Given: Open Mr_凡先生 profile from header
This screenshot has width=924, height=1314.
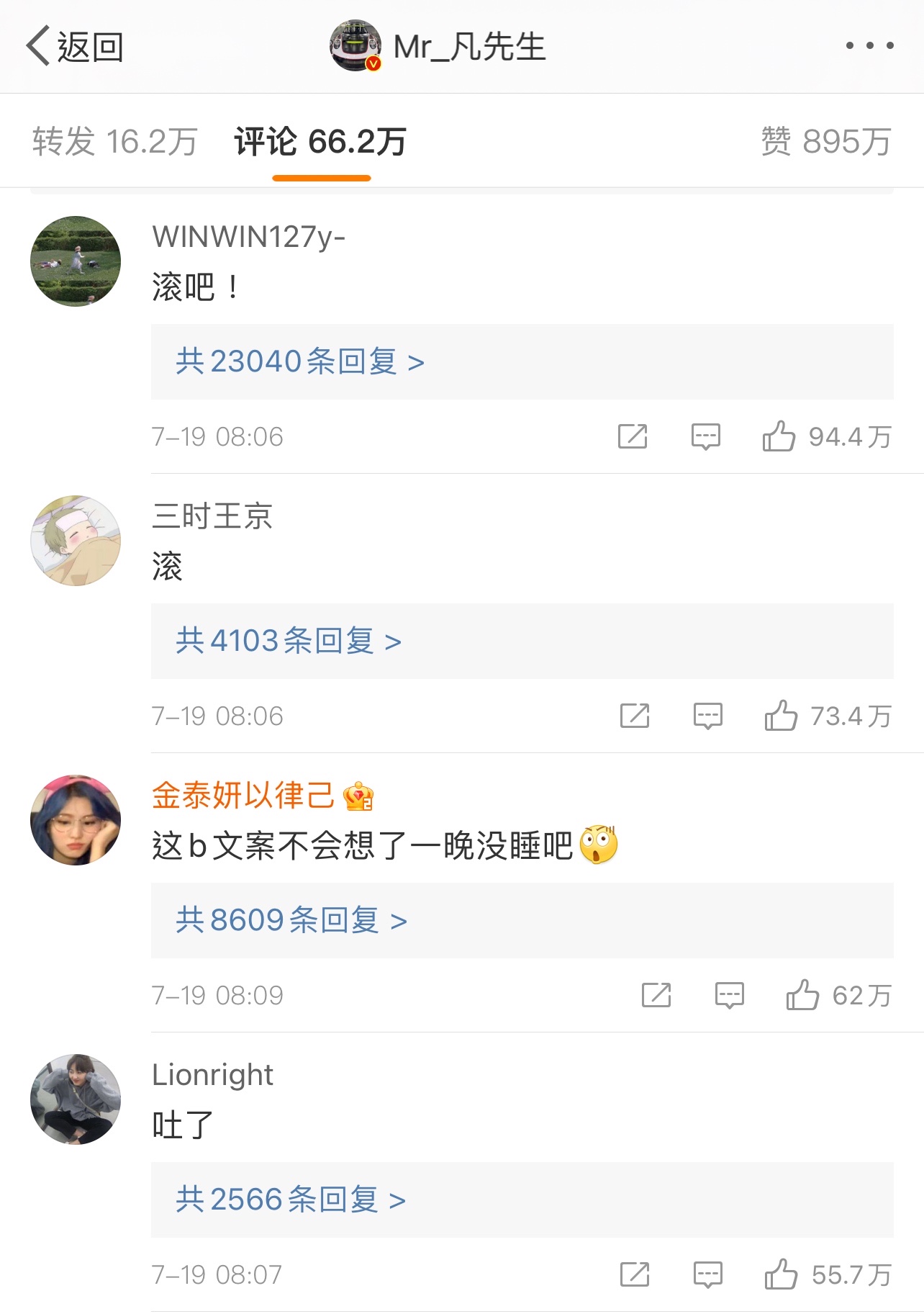Looking at the screenshot, I should (438, 47).
